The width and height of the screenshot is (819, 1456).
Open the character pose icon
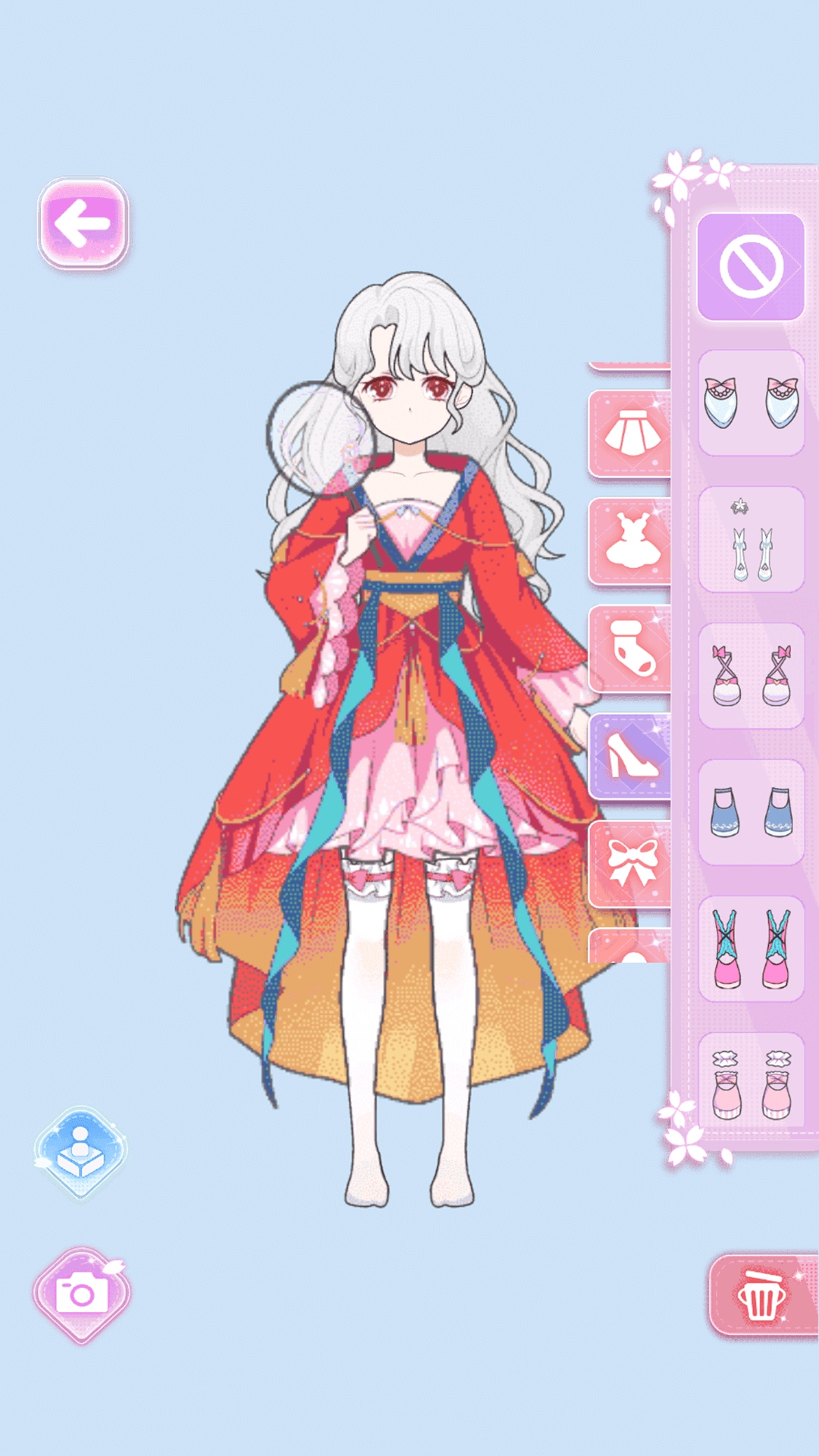point(80,1150)
